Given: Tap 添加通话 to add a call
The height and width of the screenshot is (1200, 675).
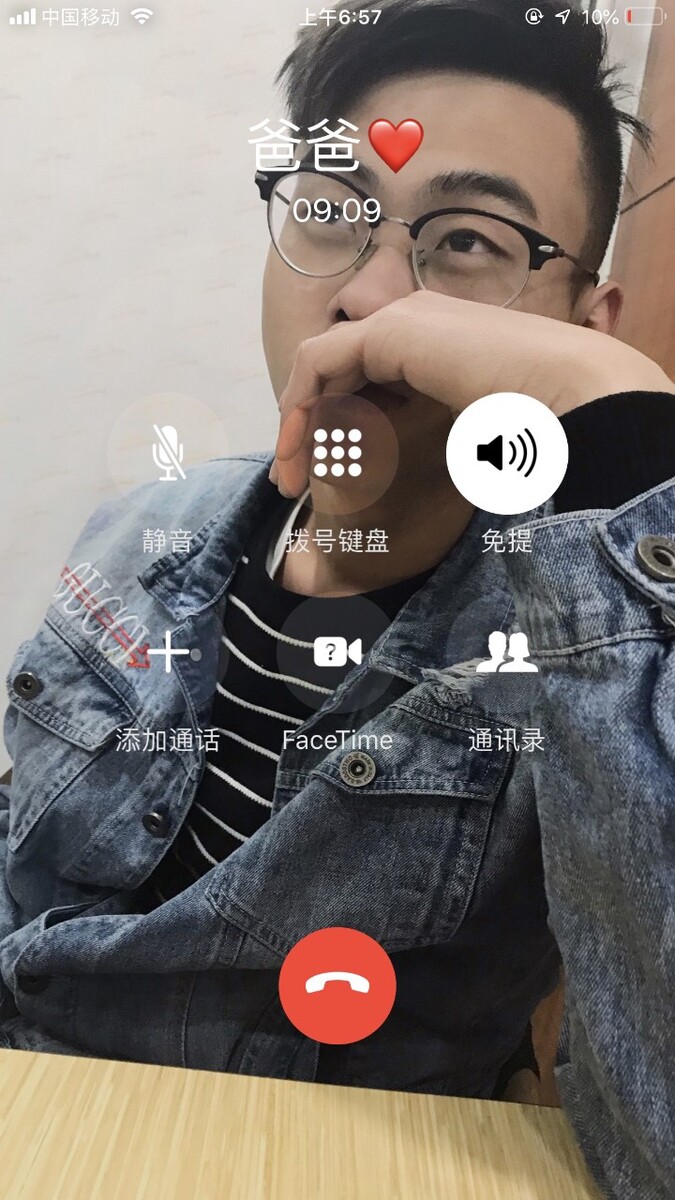Looking at the screenshot, I should pyautogui.click(x=168, y=653).
